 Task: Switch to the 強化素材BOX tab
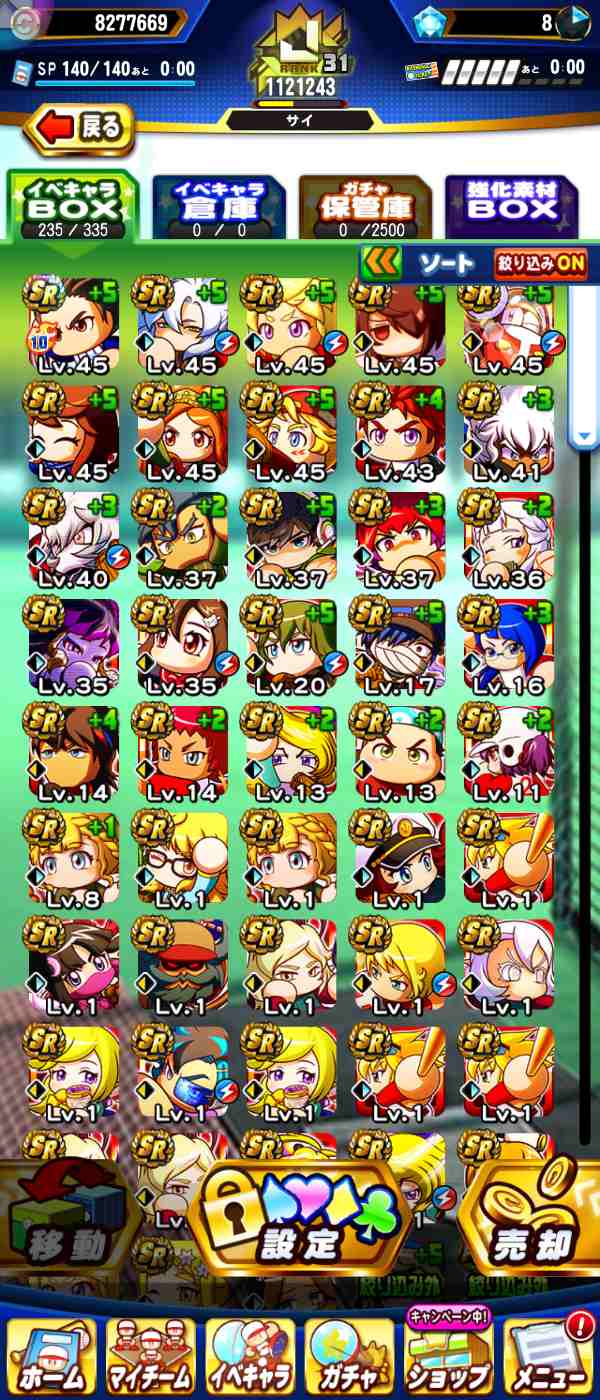(511, 207)
